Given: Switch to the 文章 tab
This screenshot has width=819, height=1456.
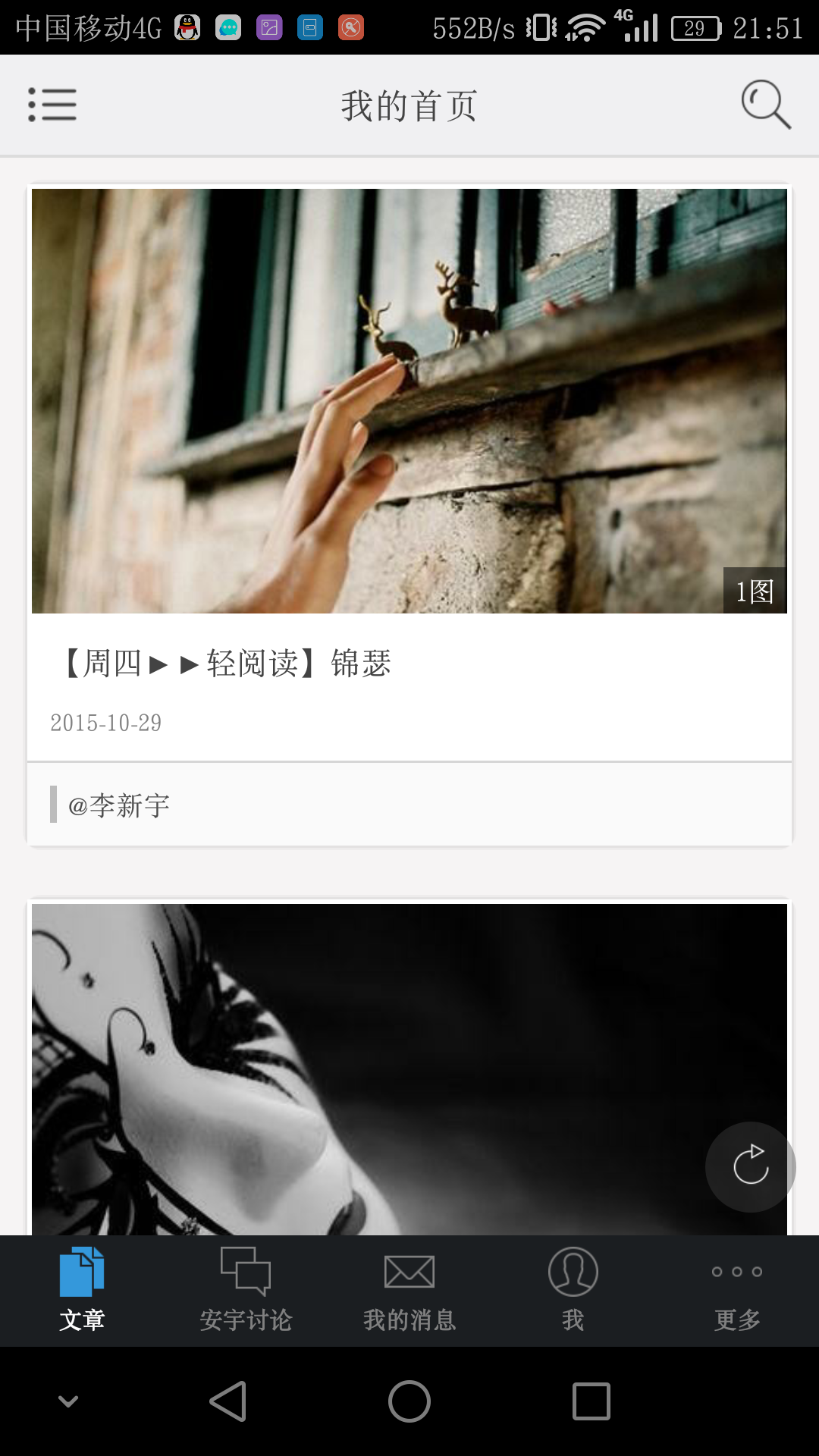Looking at the screenshot, I should click(82, 1289).
